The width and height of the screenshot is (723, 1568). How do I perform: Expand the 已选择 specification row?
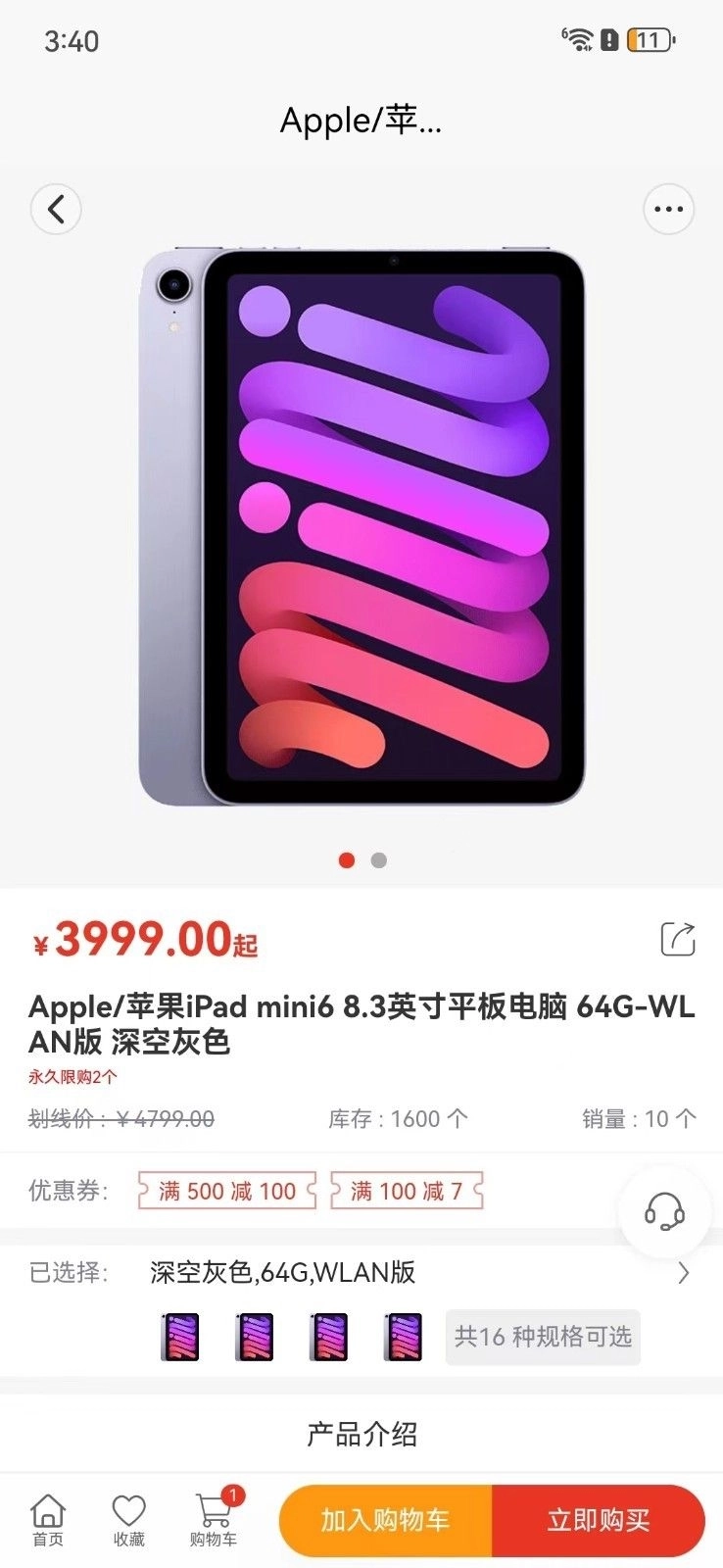pyautogui.click(x=683, y=1273)
